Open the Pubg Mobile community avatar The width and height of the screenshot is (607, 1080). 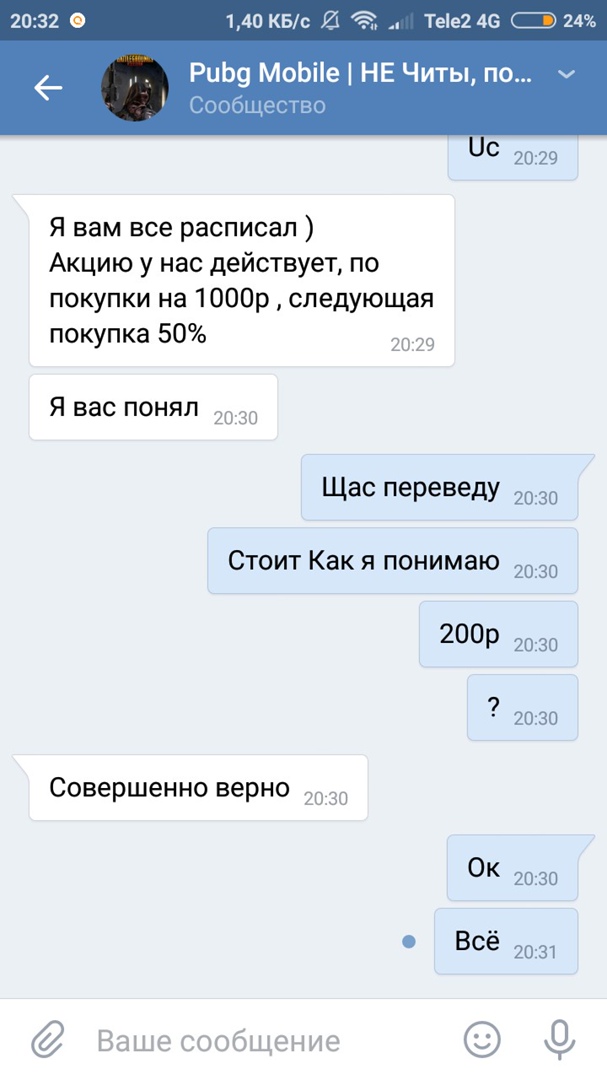tap(135, 88)
